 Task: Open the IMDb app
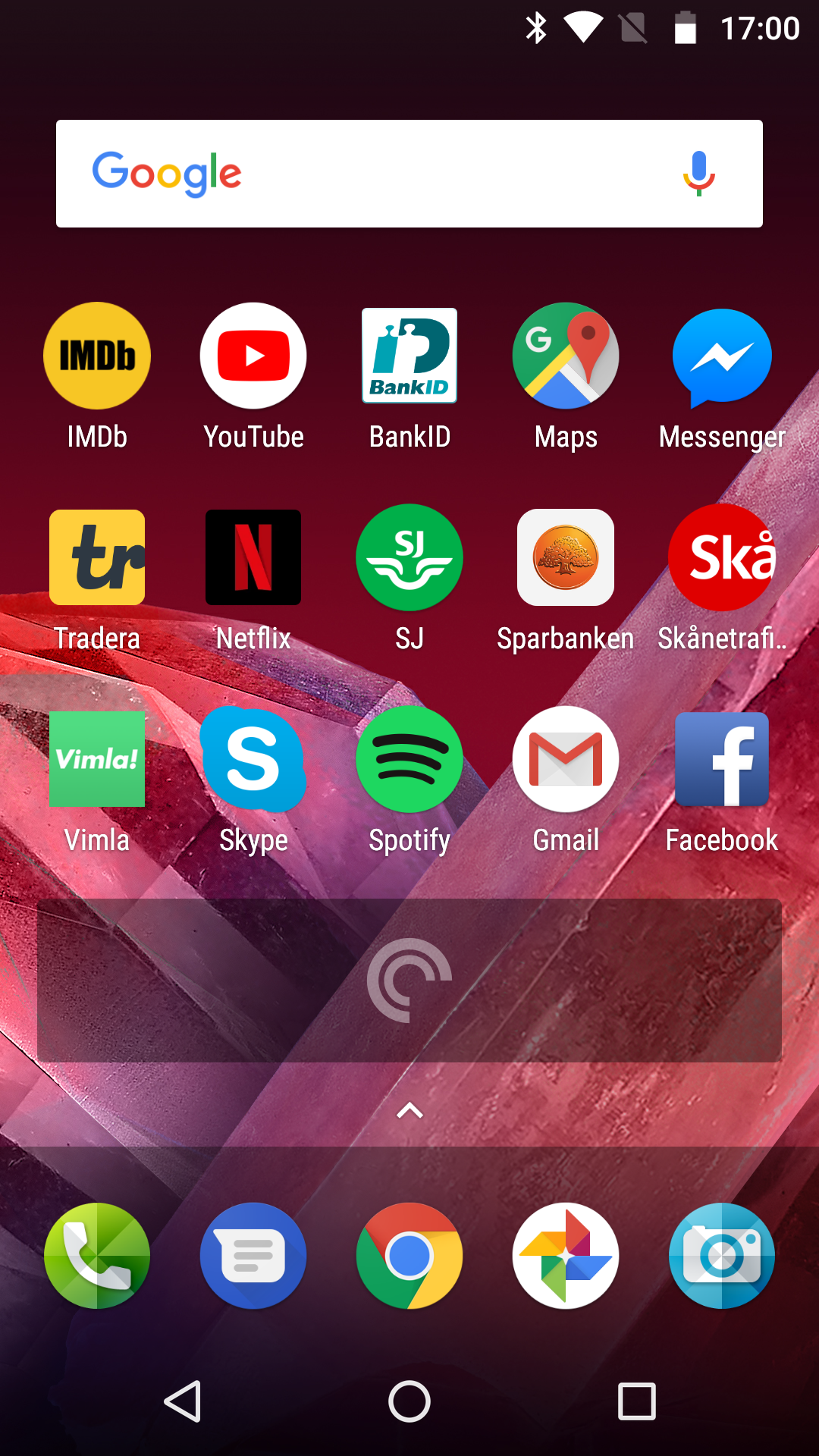click(97, 356)
